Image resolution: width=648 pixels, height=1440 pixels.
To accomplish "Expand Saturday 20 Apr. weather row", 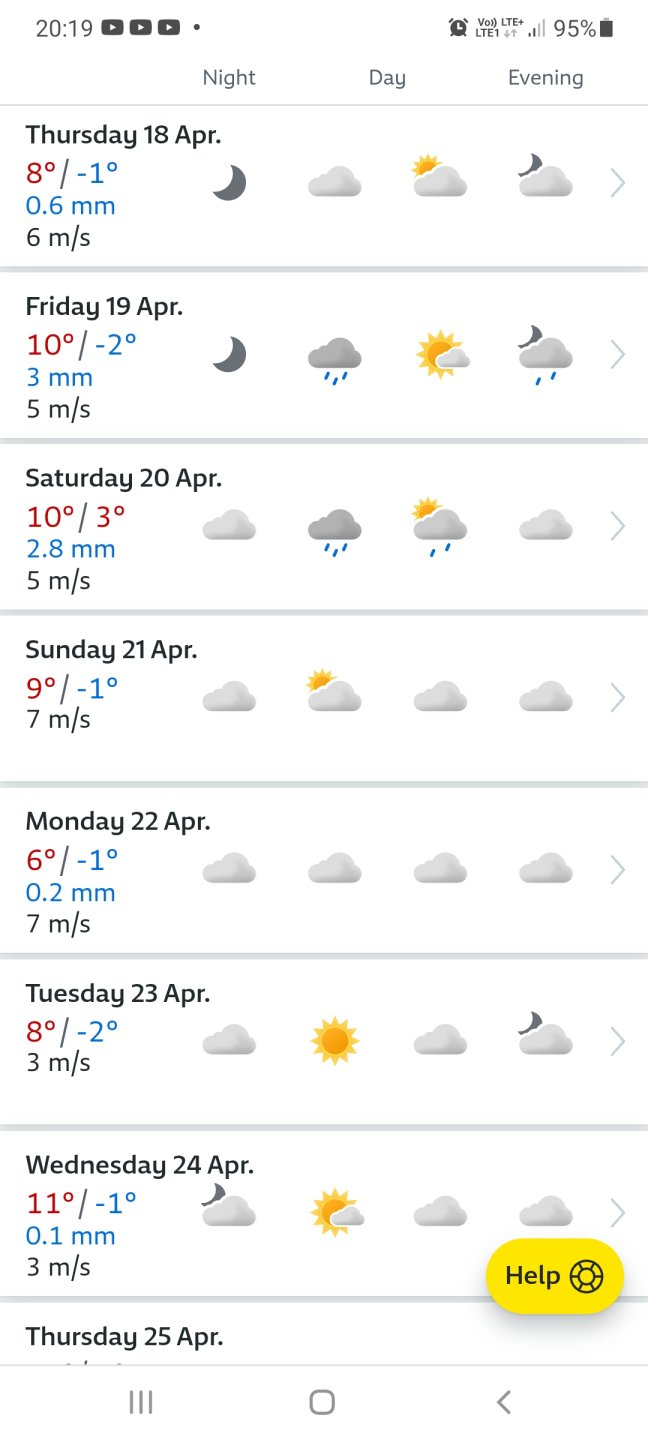I will pyautogui.click(x=324, y=527).
